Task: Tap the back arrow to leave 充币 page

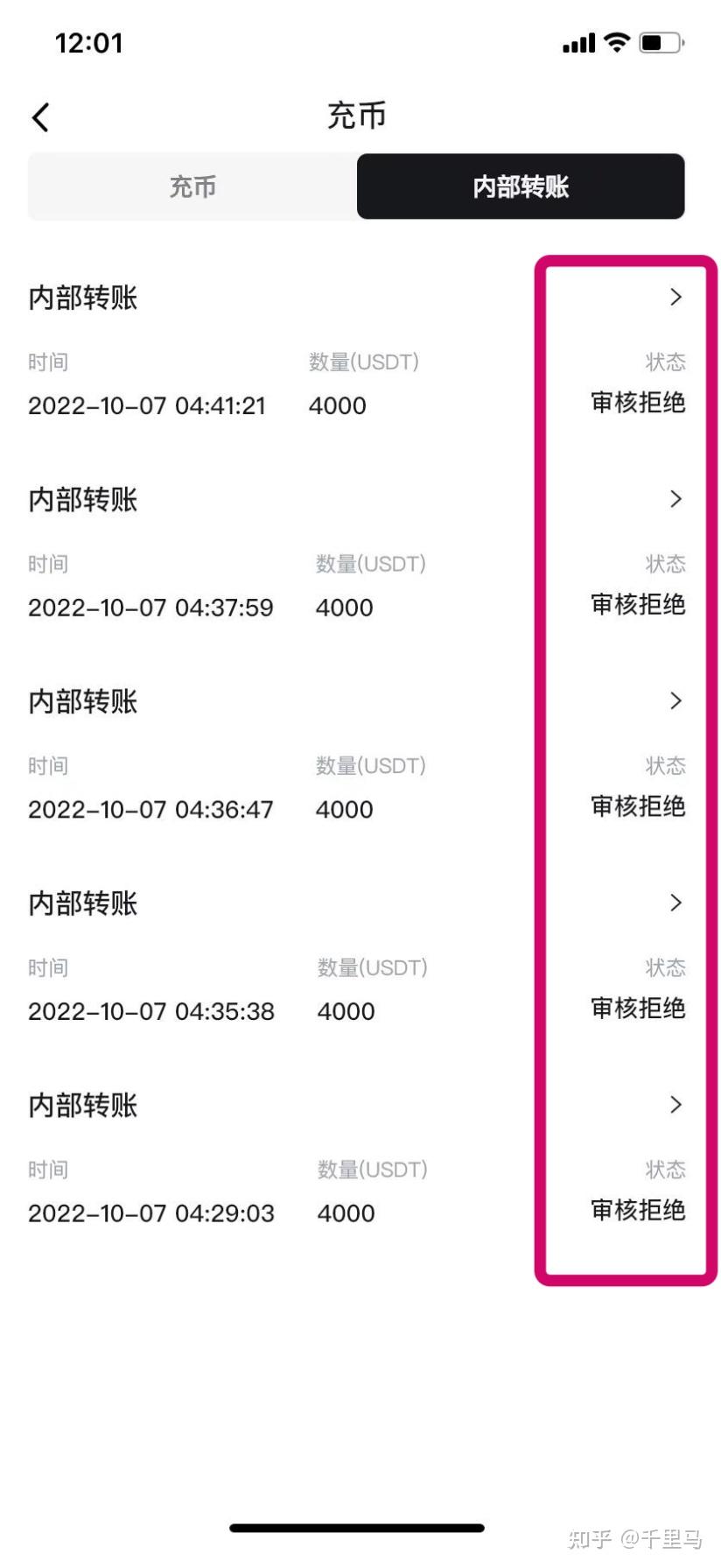Action: tap(38, 116)
